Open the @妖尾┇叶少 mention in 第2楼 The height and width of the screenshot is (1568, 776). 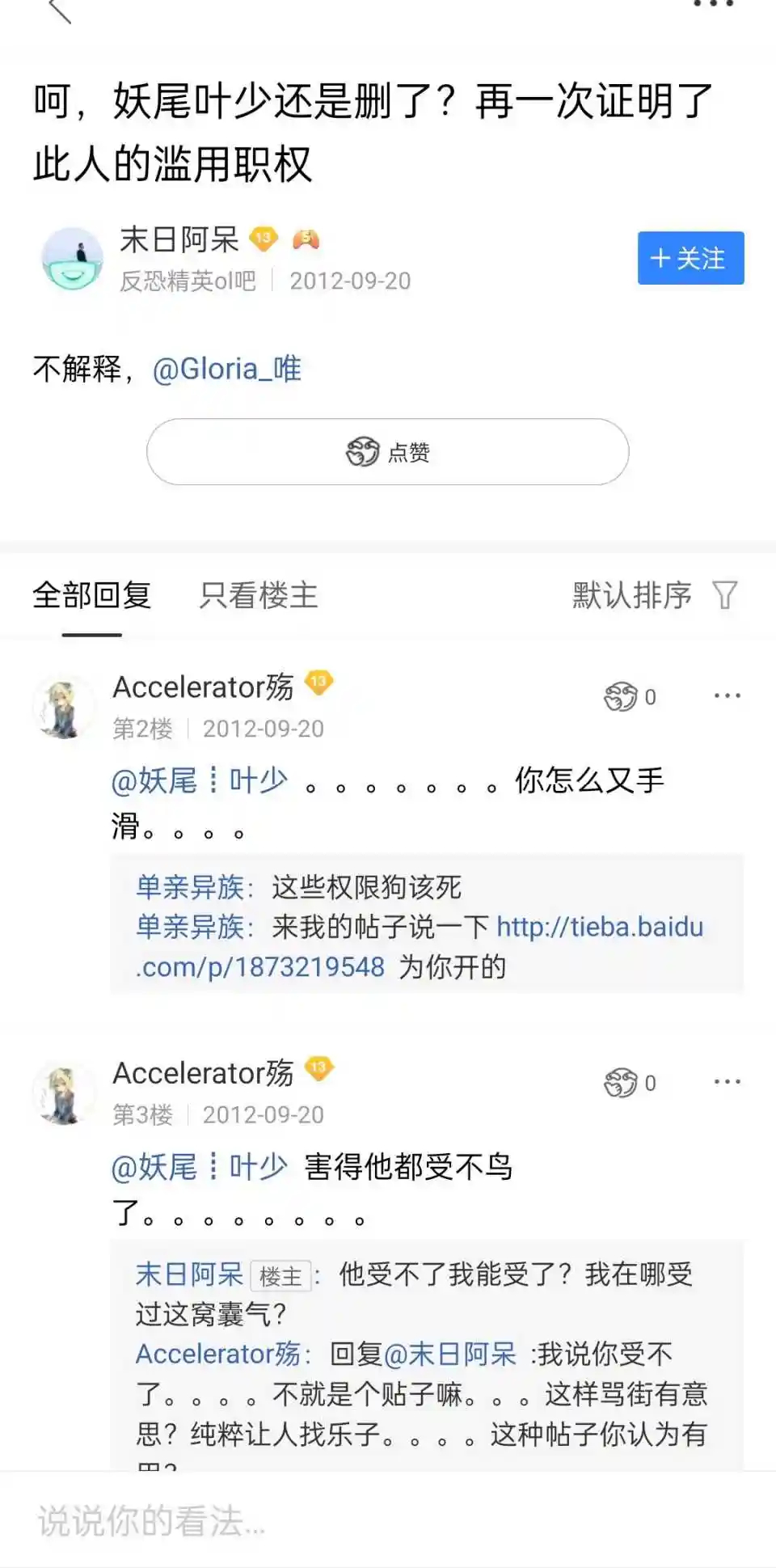click(200, 780)
